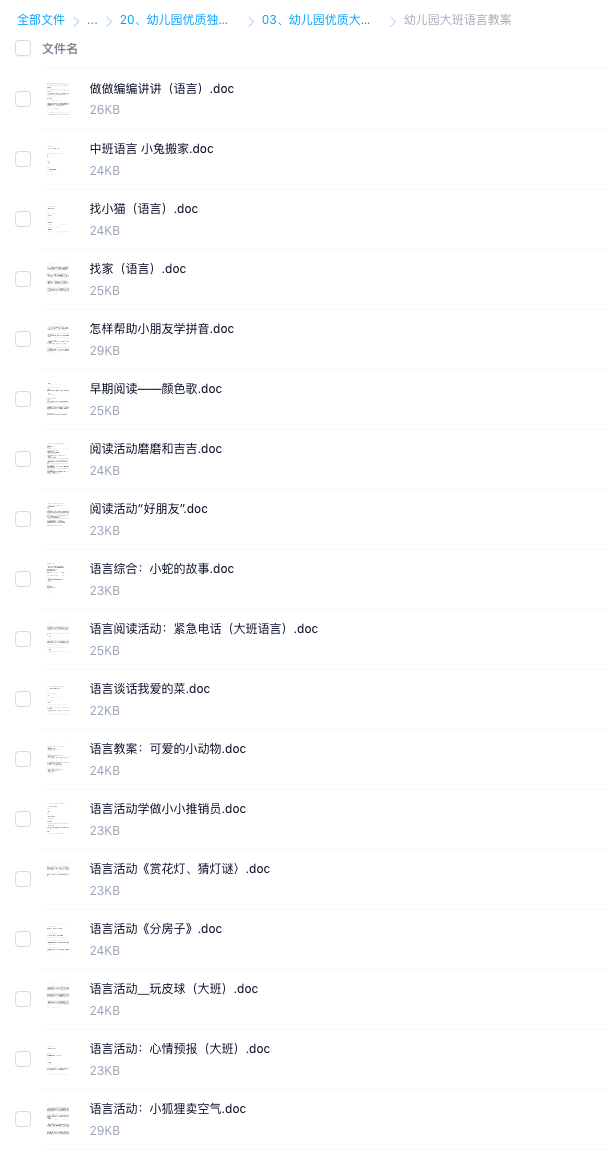Select all files with the 文件名 checkbox
This screenshot has width=608, height=1152.
[x=23, y=48]
